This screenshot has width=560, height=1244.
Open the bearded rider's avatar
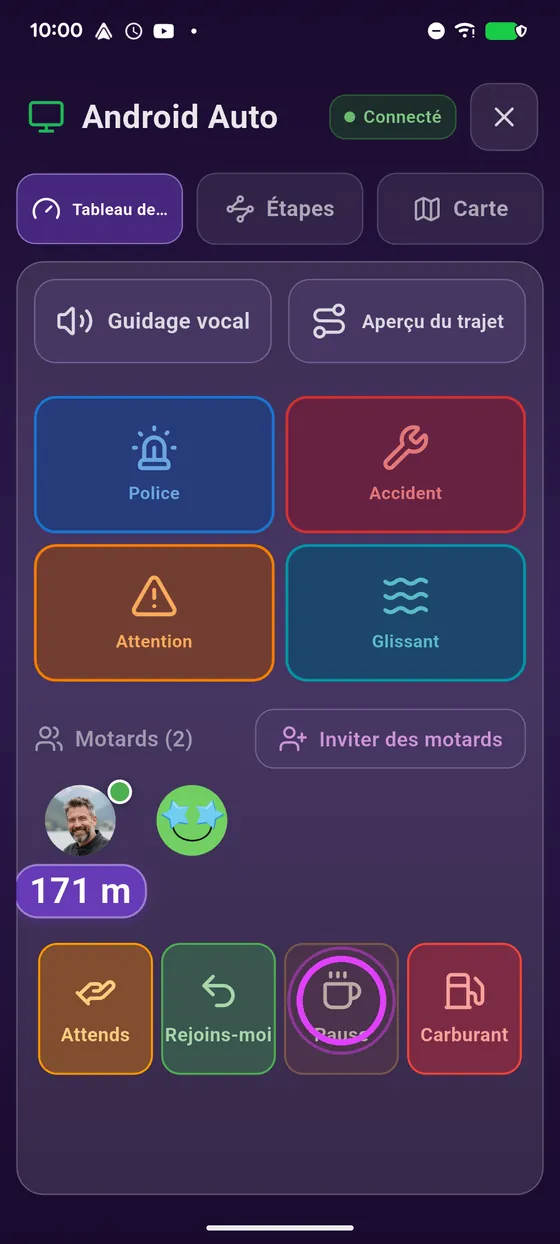81,820
